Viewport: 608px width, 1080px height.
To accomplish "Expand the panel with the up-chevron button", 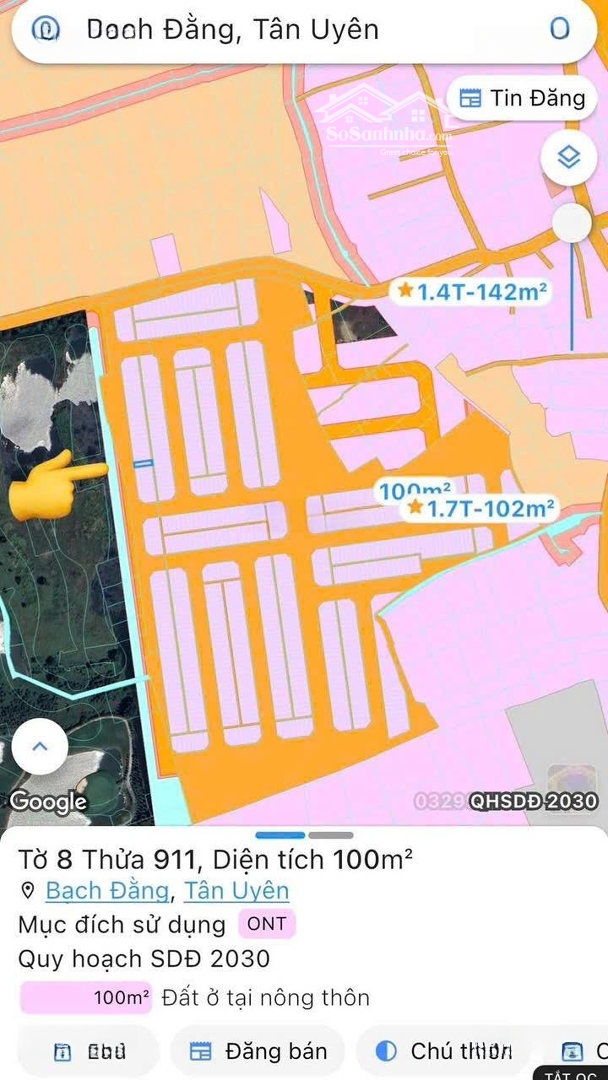I will click(x=40, y=746).
